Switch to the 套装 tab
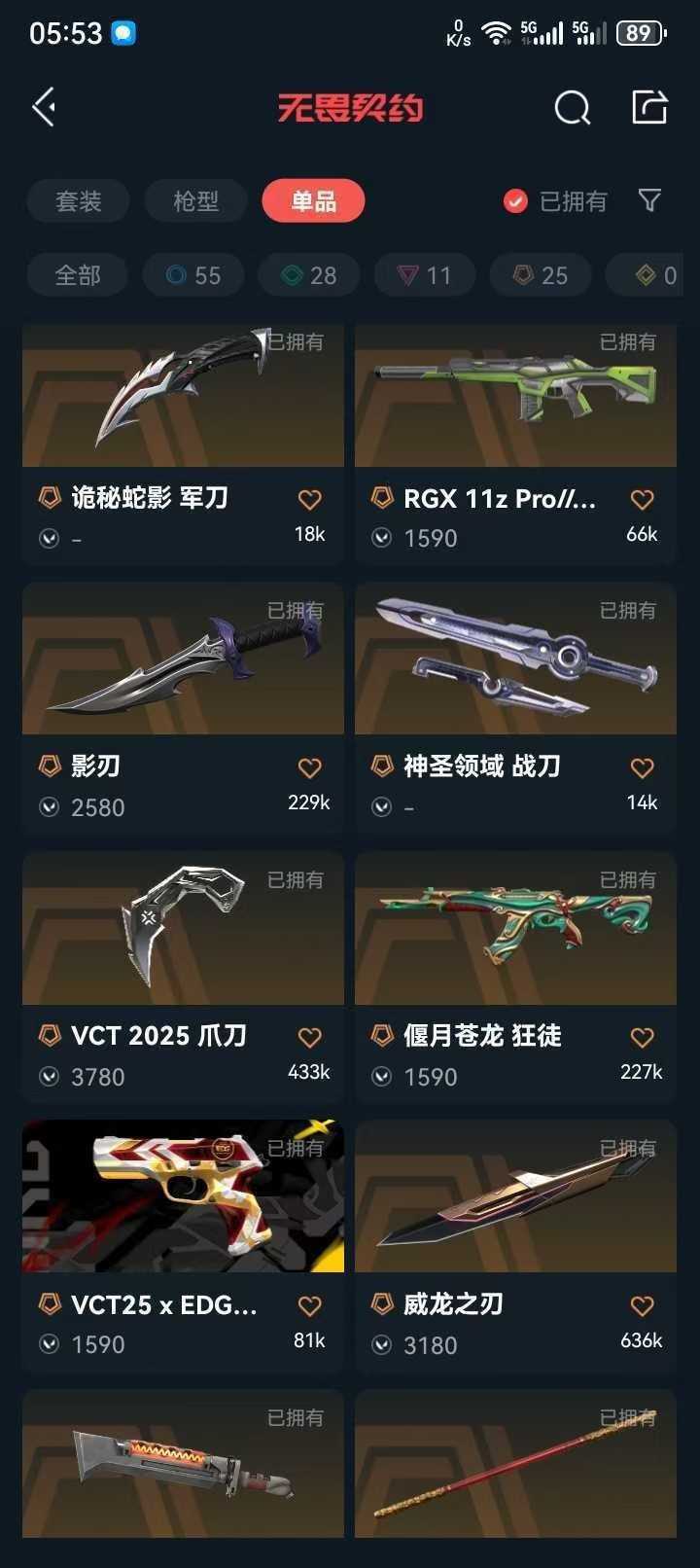This screenshot has height=1568, width=700. [x=78, y=201]
